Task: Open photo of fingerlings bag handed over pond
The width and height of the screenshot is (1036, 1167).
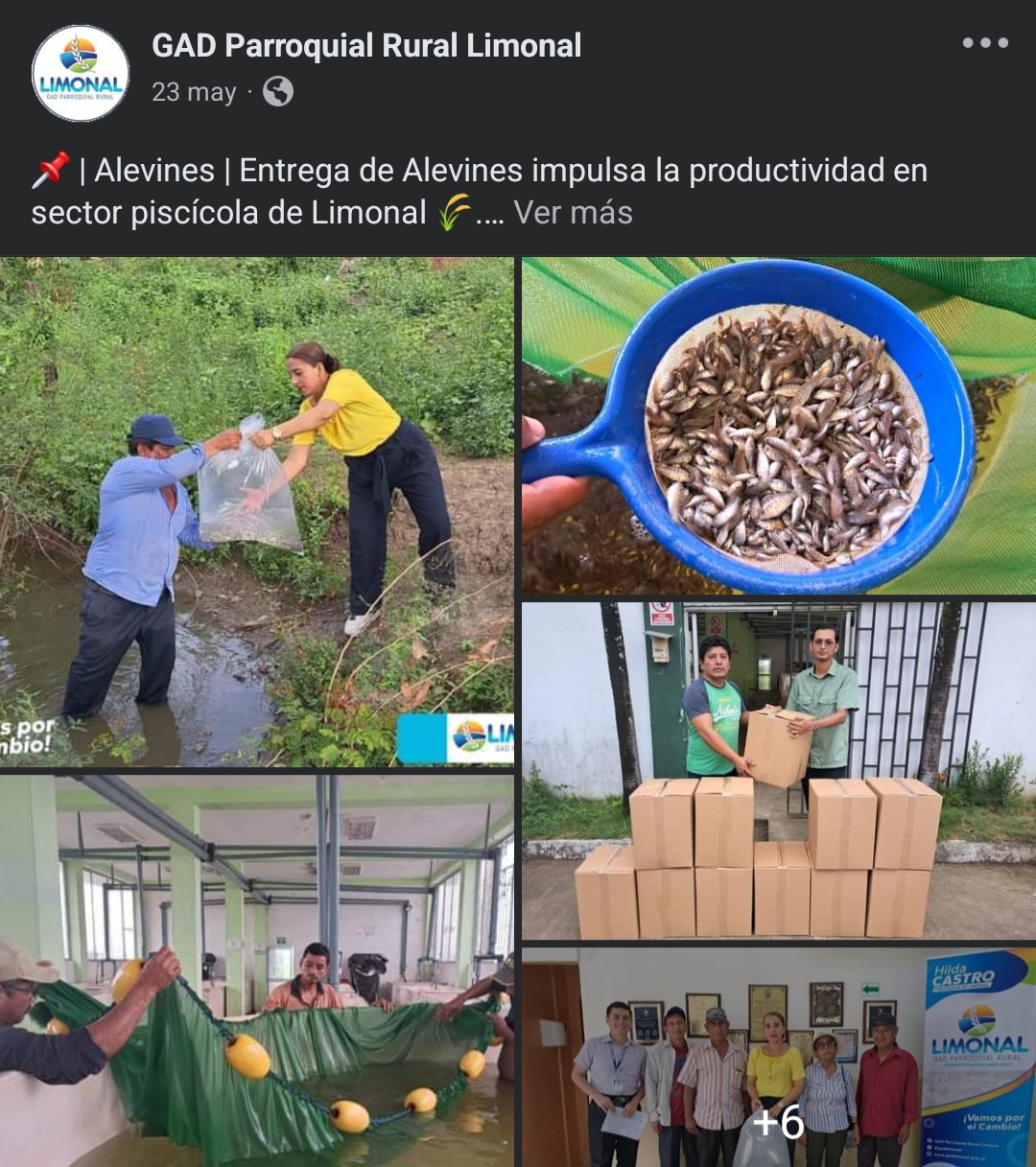Action: coord(256,511)
